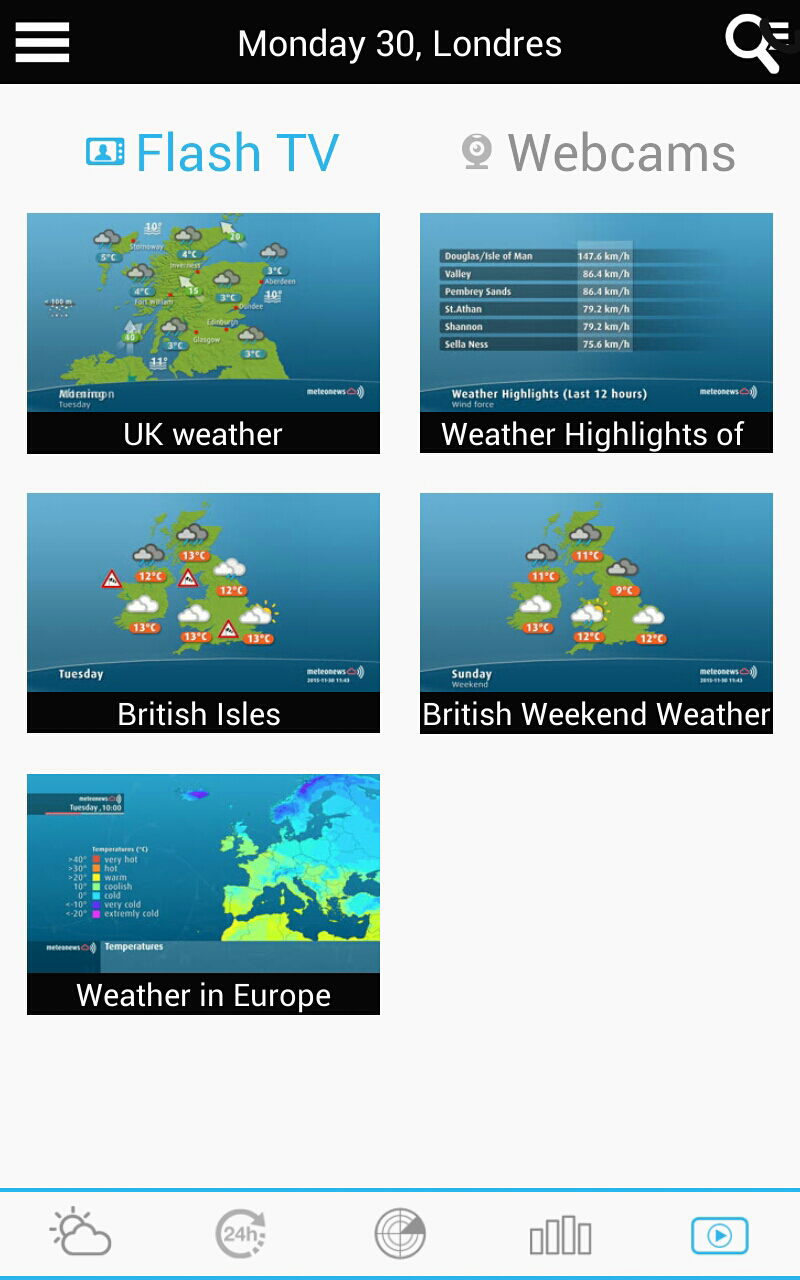Go to the current weather tab
Screen dimensions: 800x1280
click(x=80, y=1234)
